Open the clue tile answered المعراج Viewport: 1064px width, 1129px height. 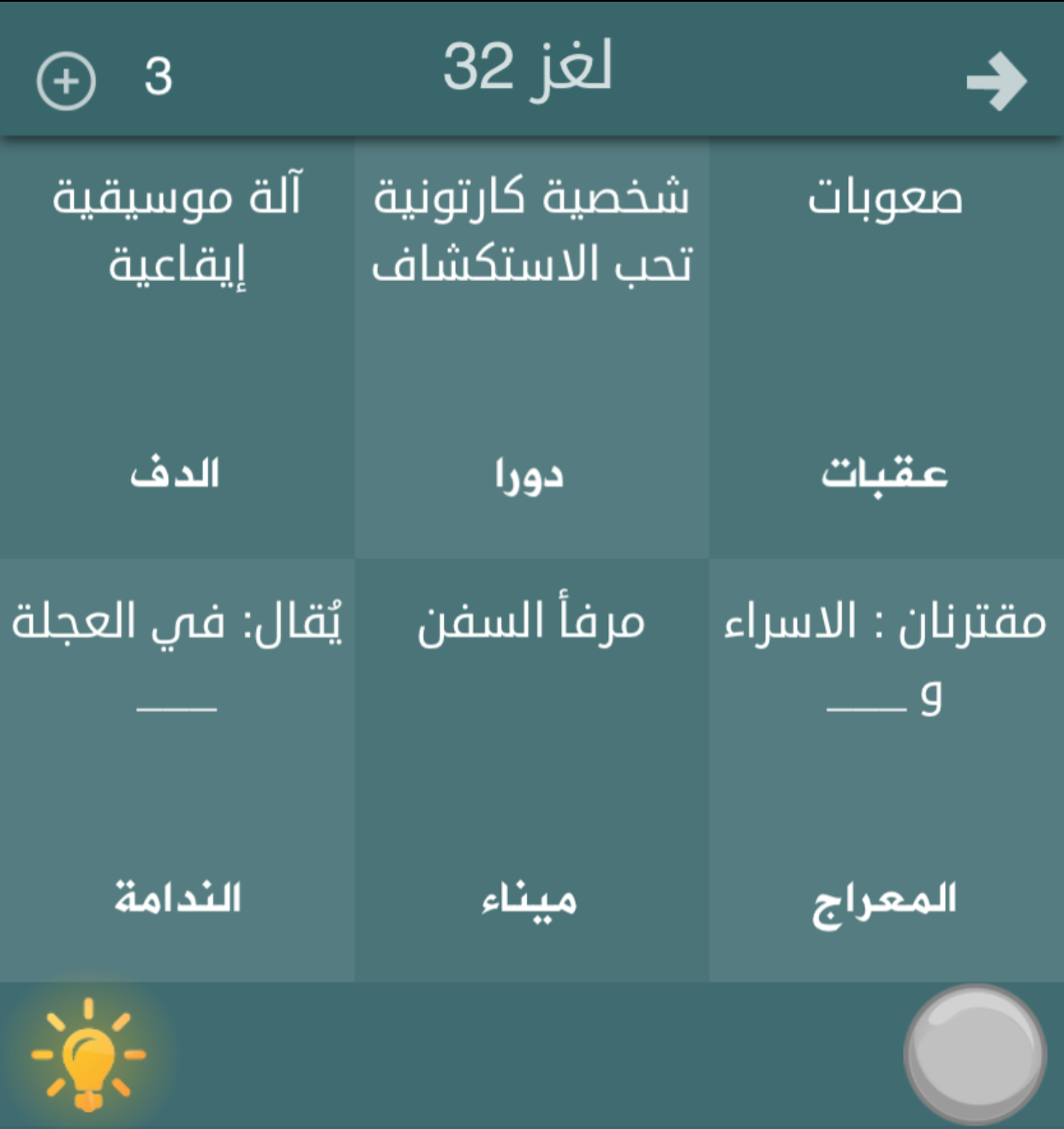tap(886, 769)
